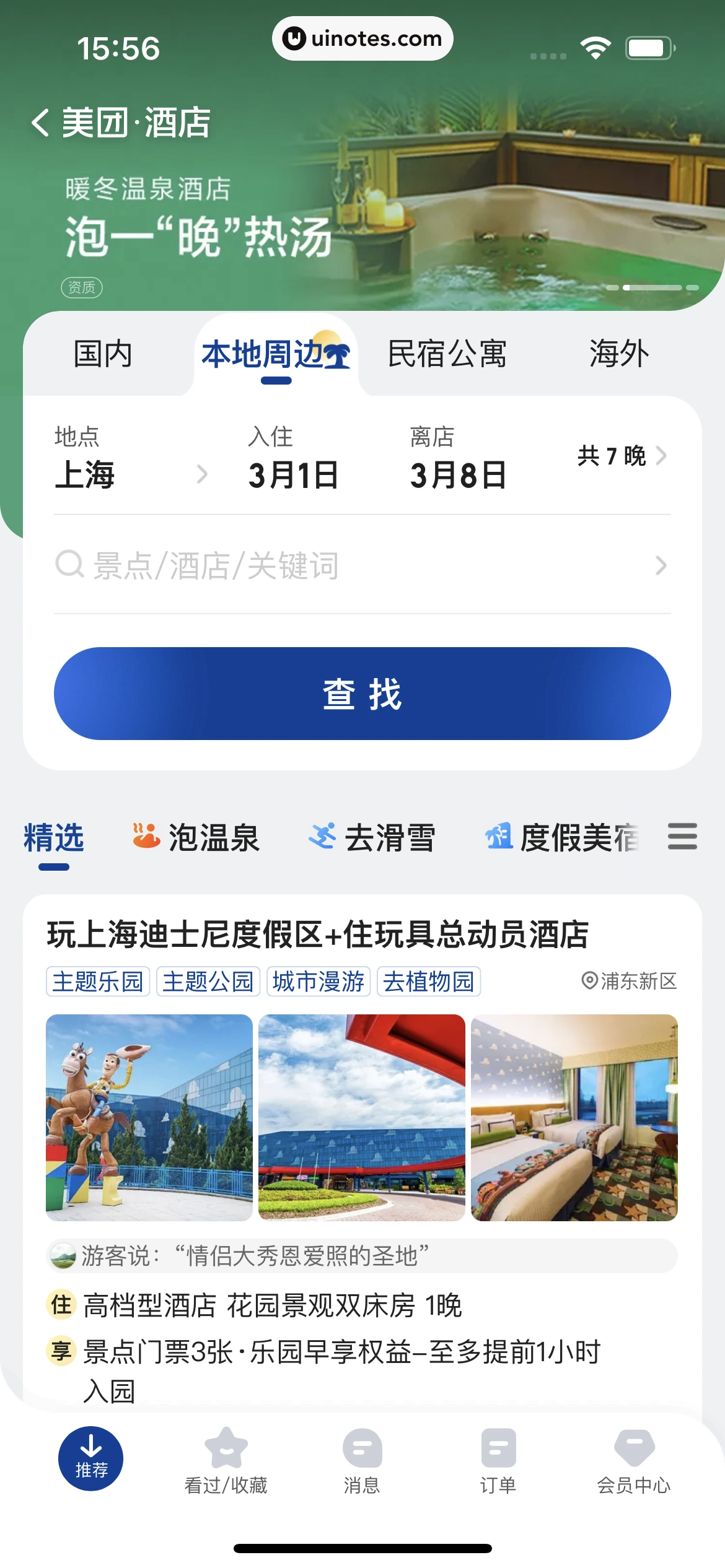The image size is (725, 1568).
Task: Tap the 推荐 button
Action: 90,1459
